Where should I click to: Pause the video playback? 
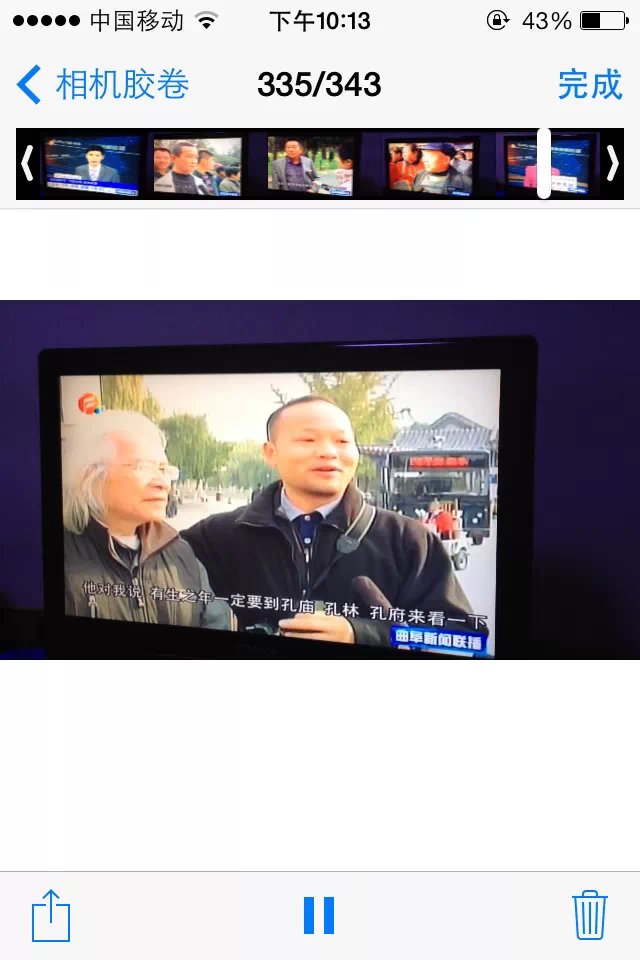coord(319,915)
